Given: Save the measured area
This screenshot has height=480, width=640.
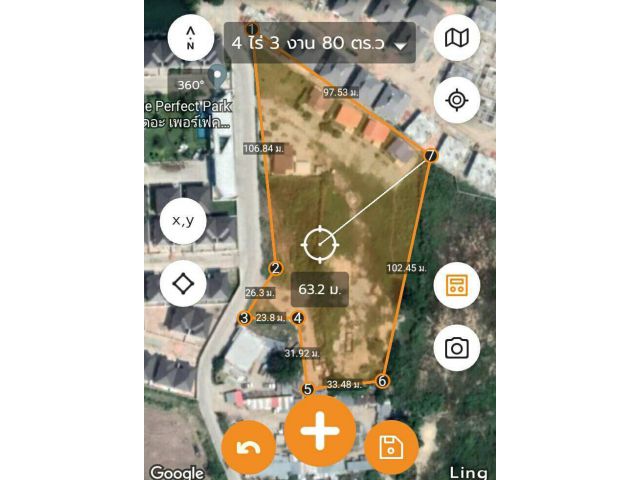Looking at the screenshot, I should click(x=391, y=447).
